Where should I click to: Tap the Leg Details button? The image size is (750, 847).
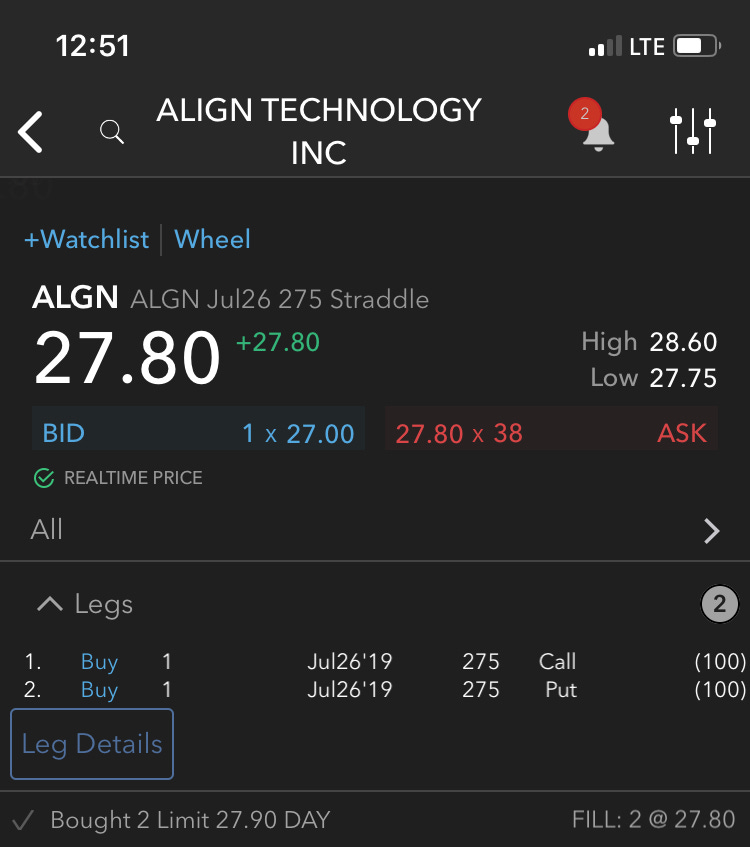92,744
